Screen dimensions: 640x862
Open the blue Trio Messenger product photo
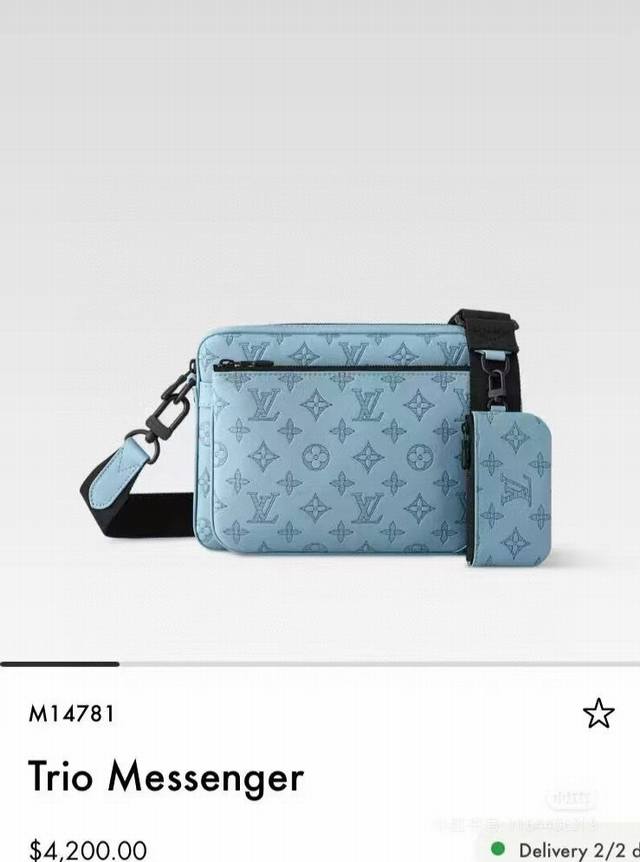click(330, 440)
